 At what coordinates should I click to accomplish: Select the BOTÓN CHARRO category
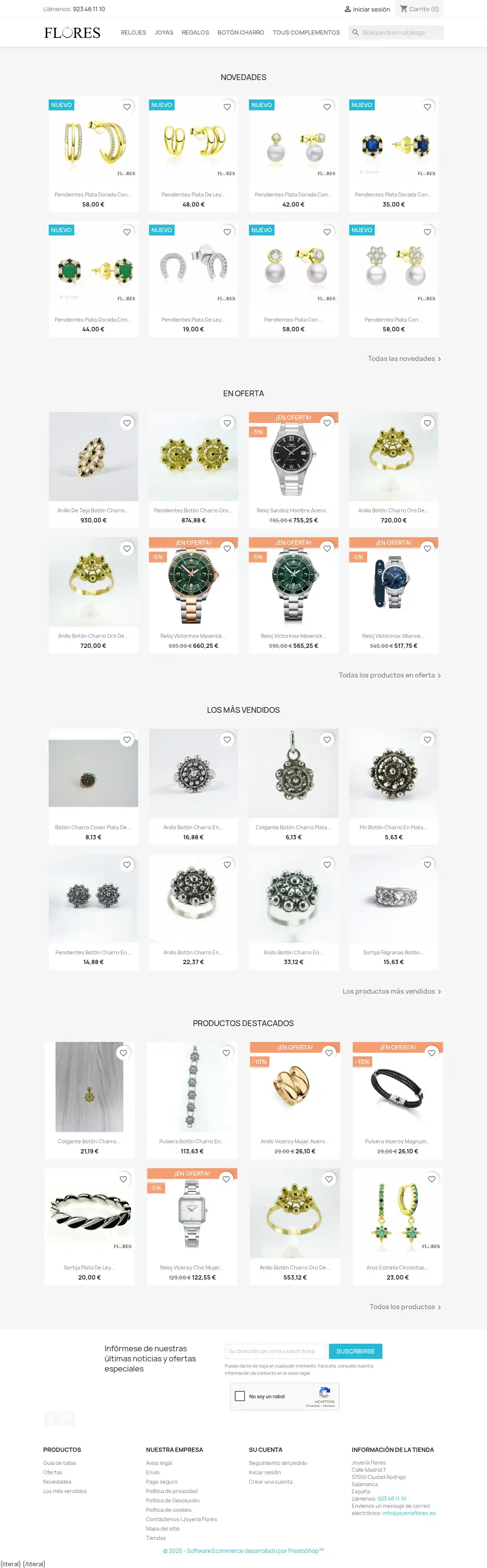tap(241, 32)
